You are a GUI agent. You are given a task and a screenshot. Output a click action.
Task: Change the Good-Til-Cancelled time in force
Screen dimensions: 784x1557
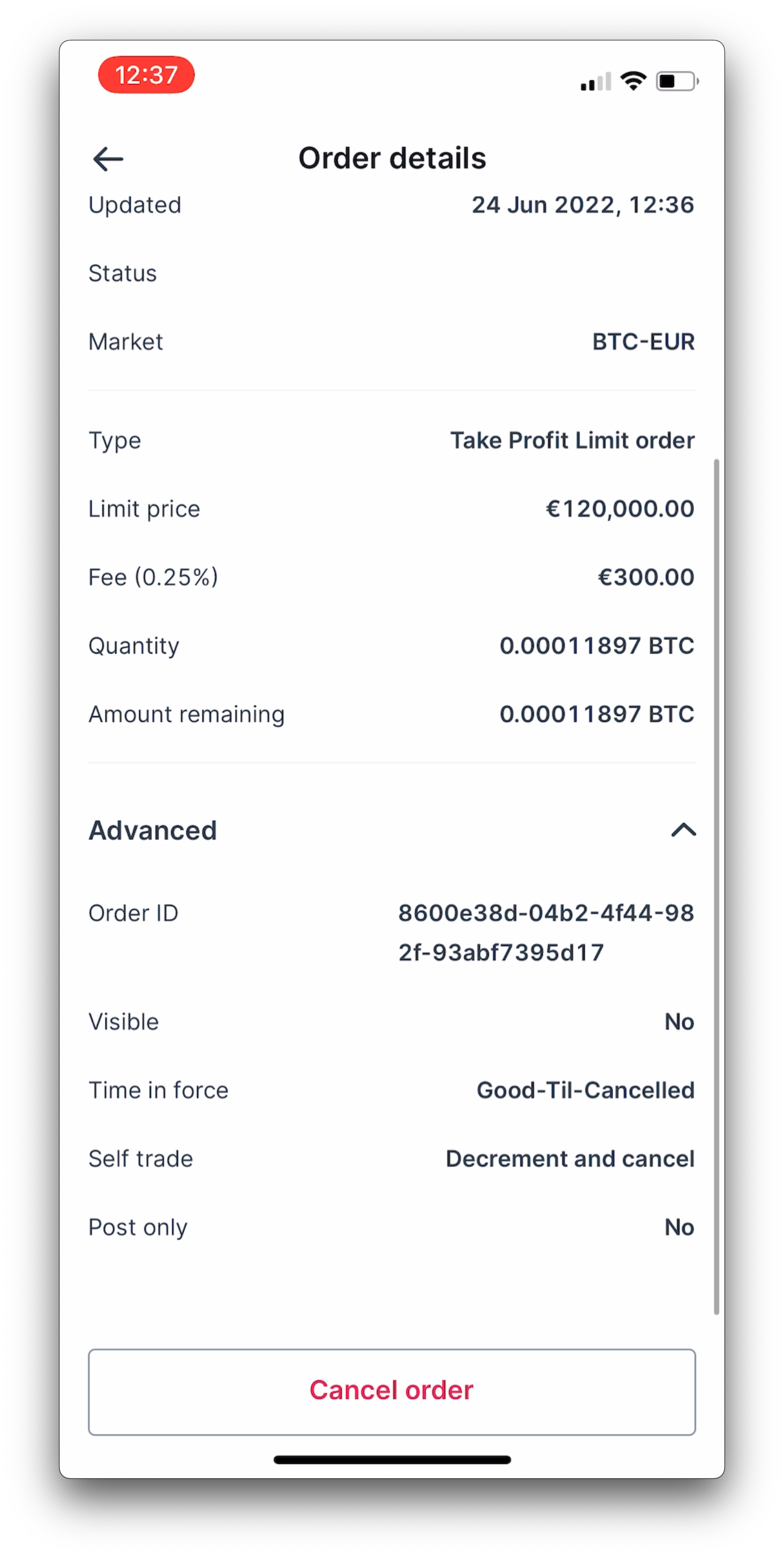pos(585,1090)
